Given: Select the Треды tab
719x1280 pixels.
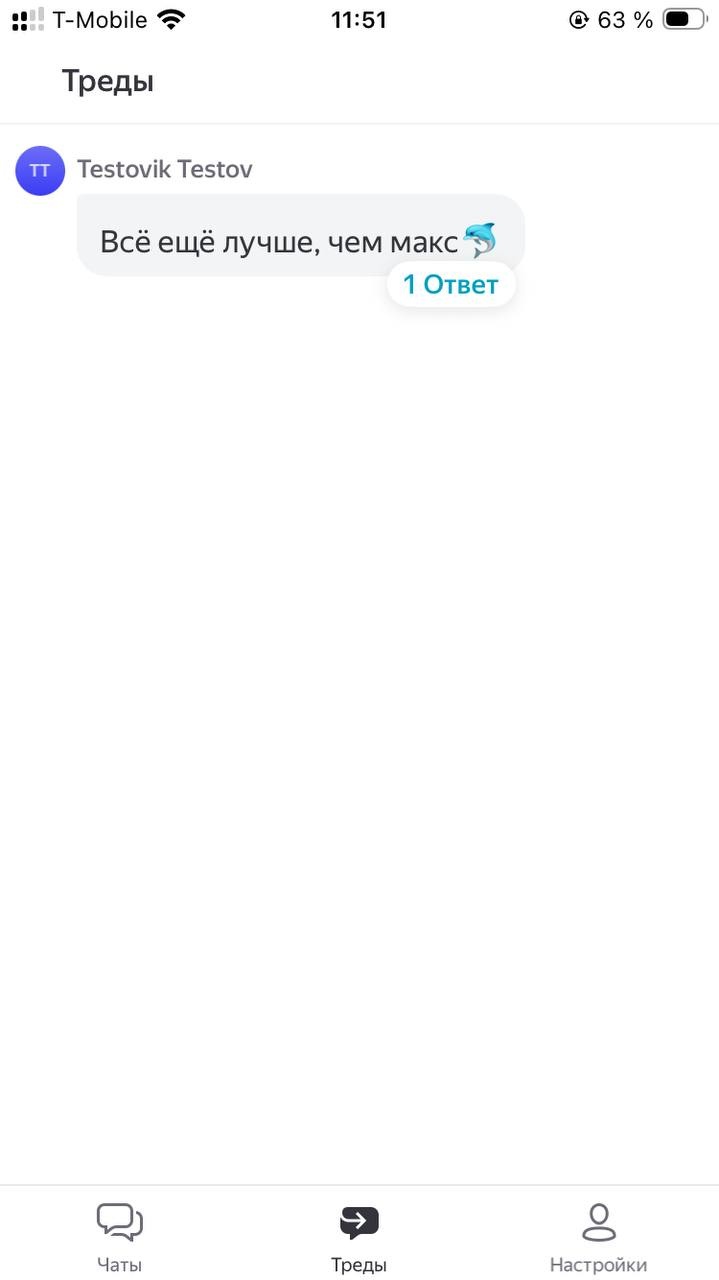Looking at the screenshot, I should click(x=359, y=1236).
